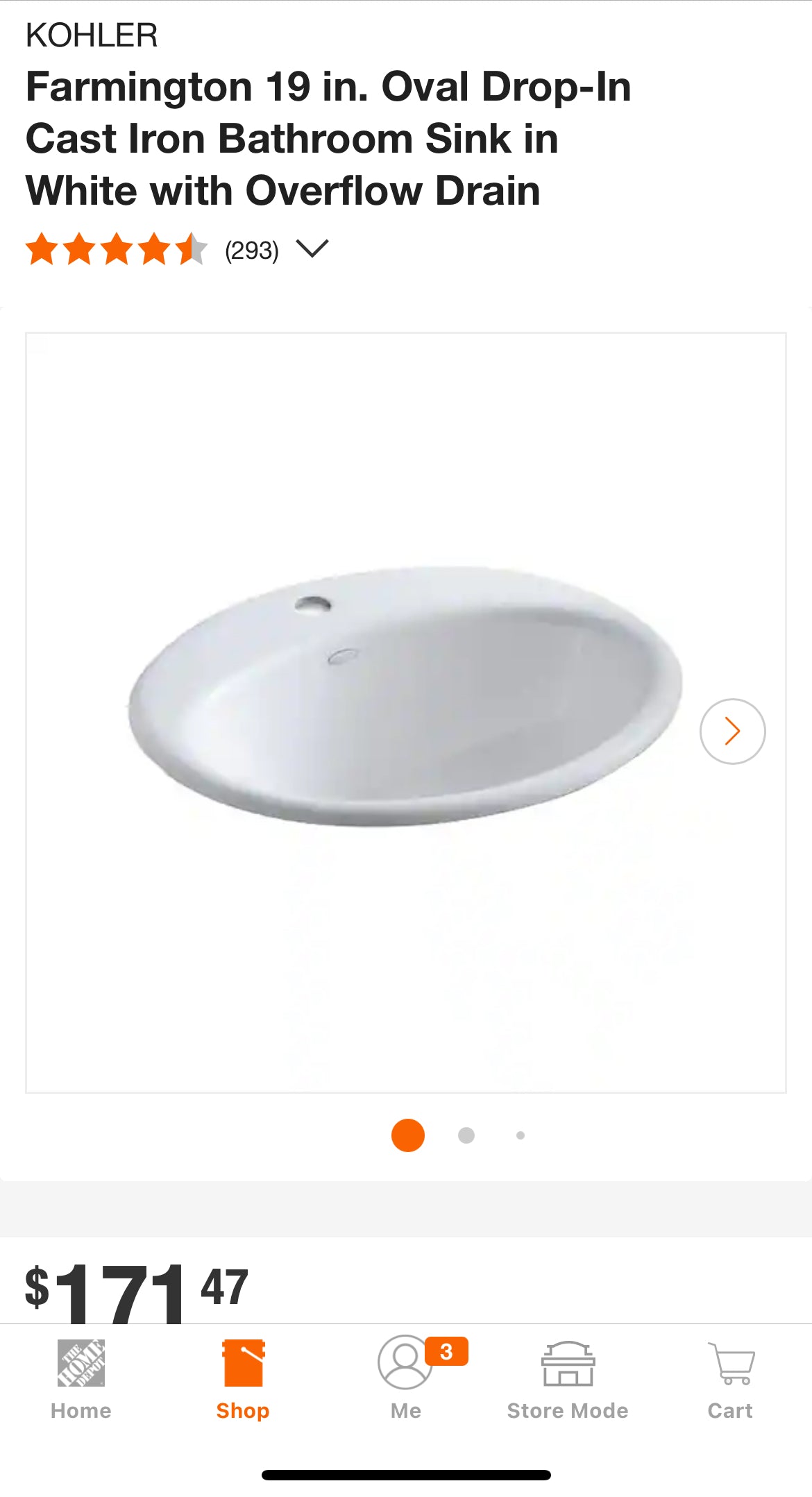Open the Cart

click(x=730, y=1378)
